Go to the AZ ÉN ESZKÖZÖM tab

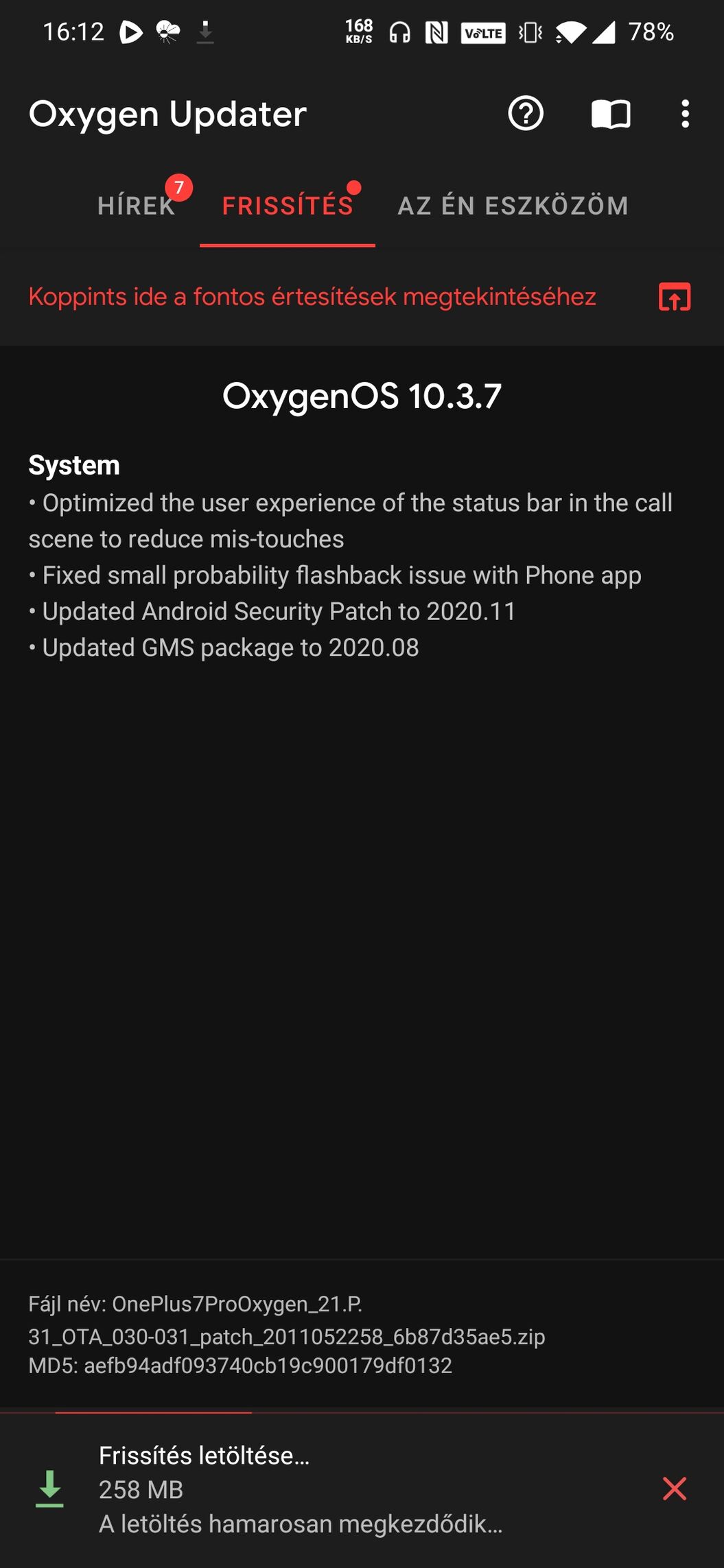point(513,206)
